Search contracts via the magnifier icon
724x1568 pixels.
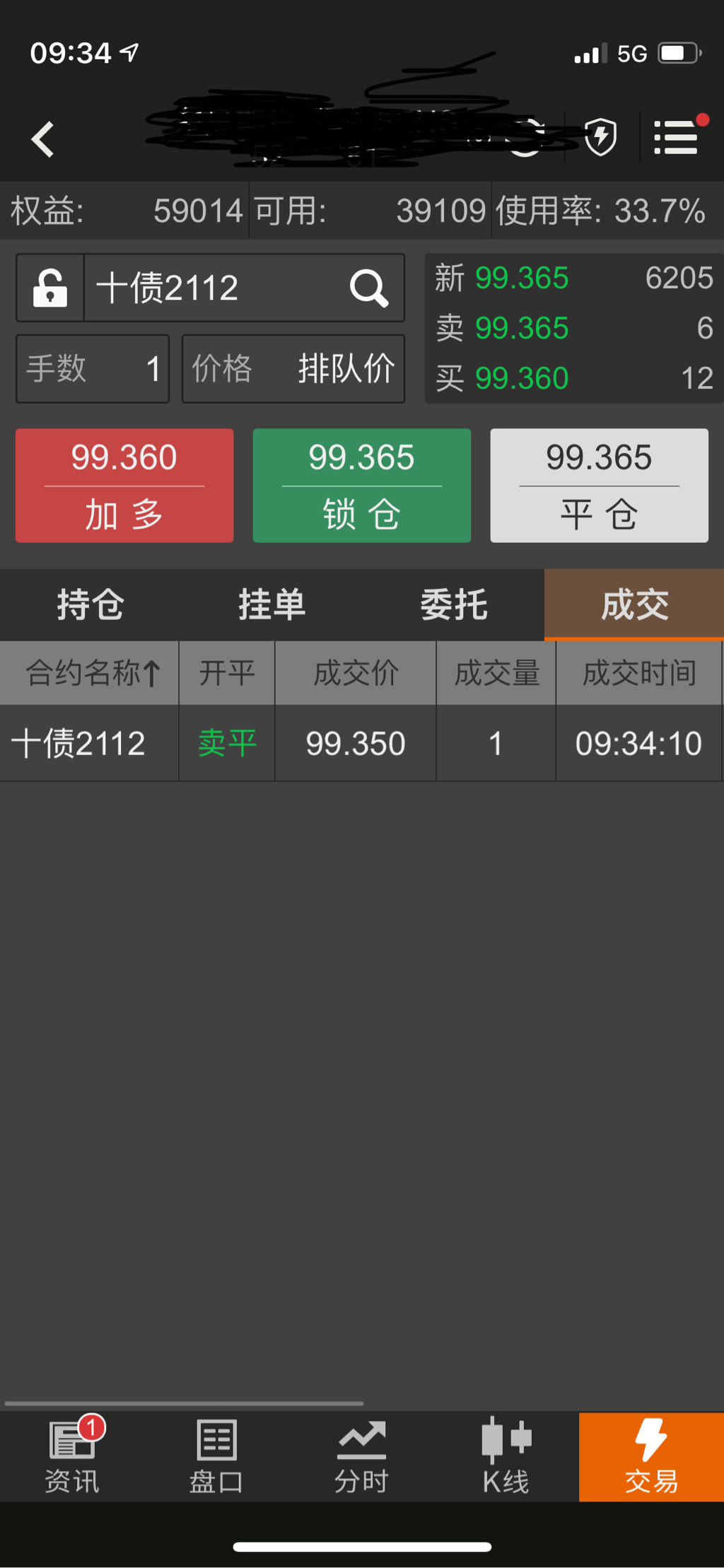(x=368, y=288)
